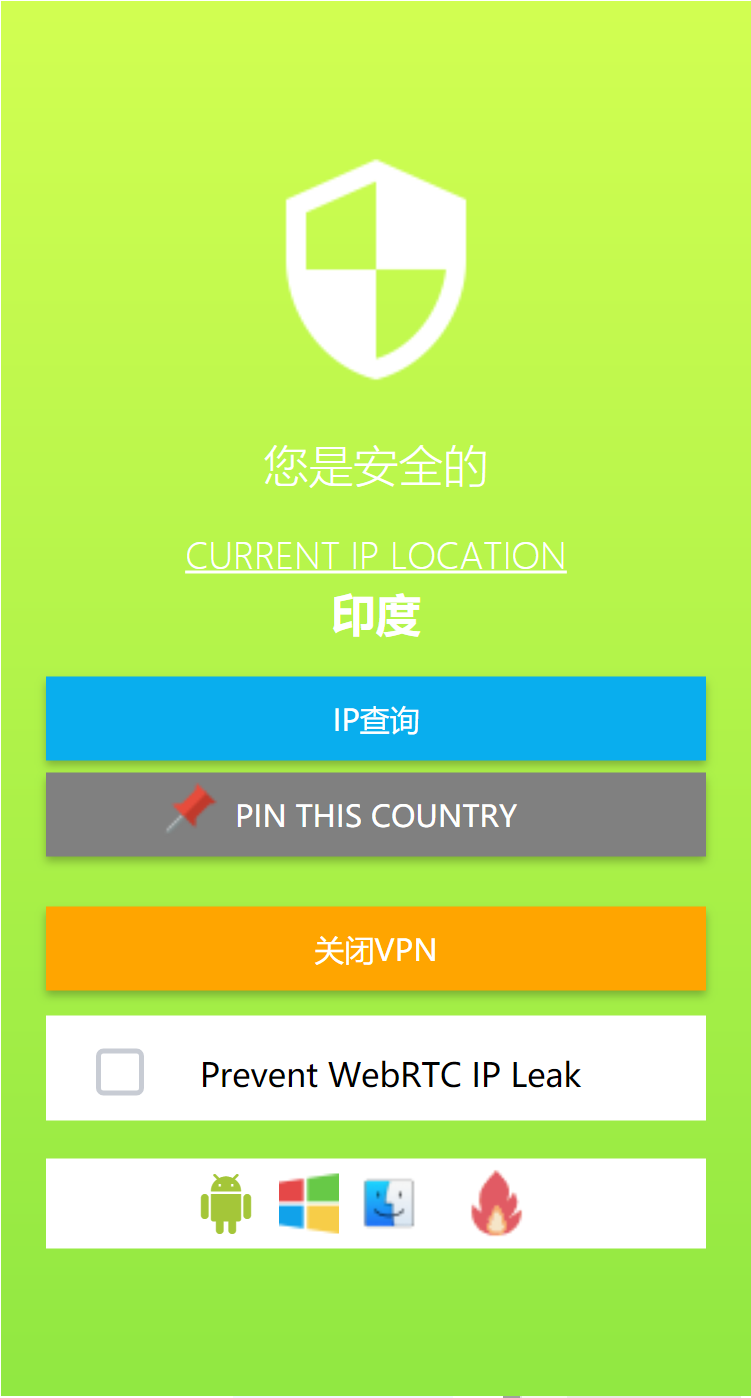Tap the IP查询 button
The width and height of the screenshot is (751, 1398).
coord(375,719)
